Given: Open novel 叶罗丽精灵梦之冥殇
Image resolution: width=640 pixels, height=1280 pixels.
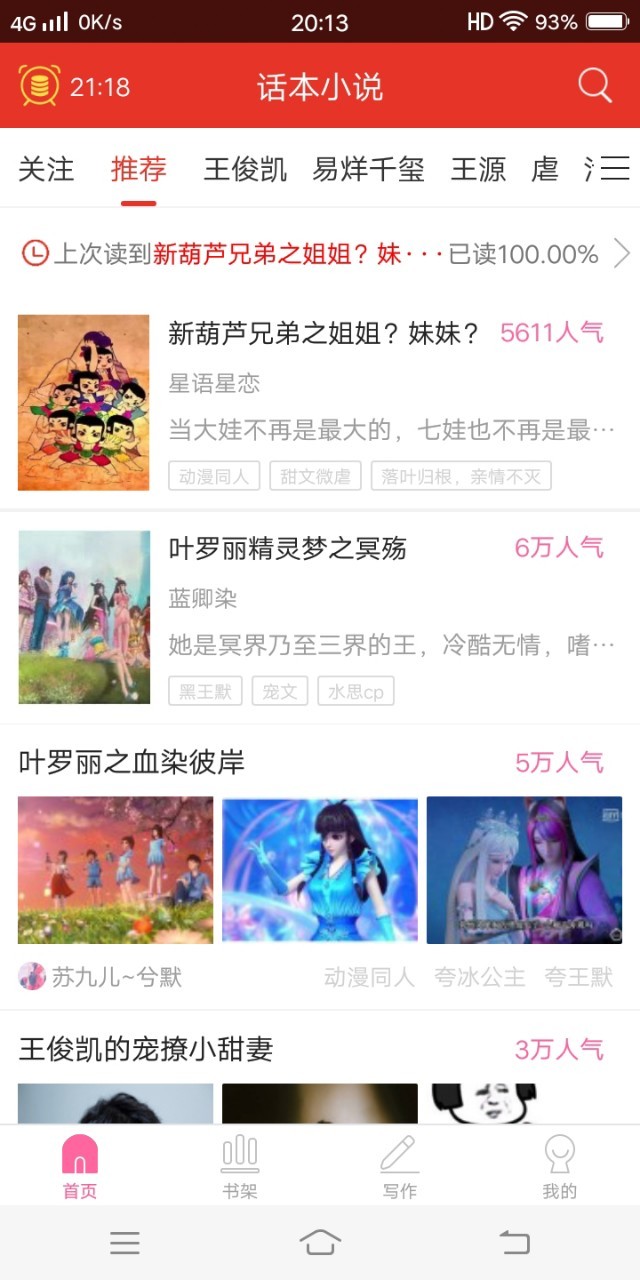Looking at the screenshot, I should [288, 548].
